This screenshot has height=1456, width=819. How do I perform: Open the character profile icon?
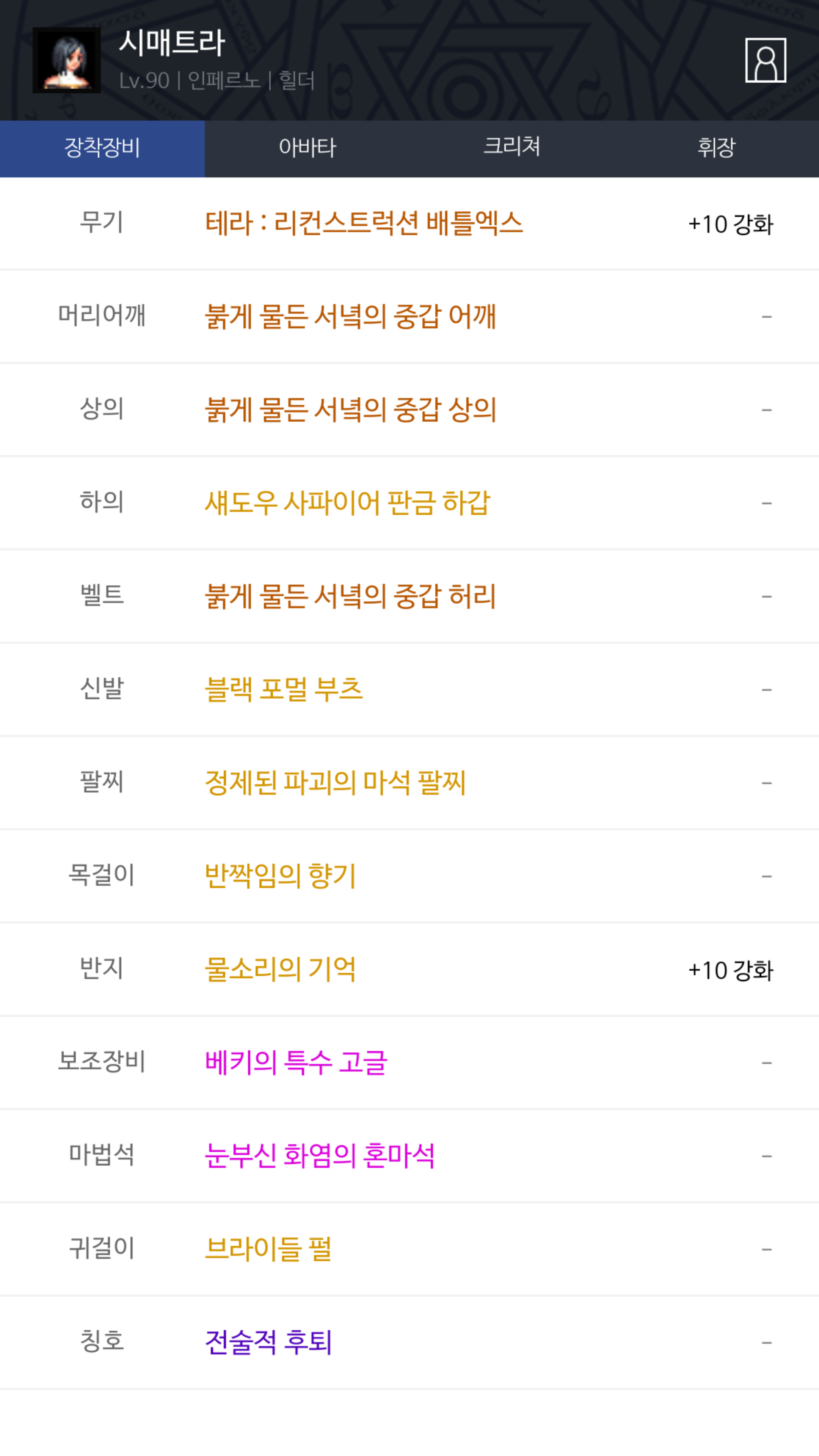tap(765, 60)
